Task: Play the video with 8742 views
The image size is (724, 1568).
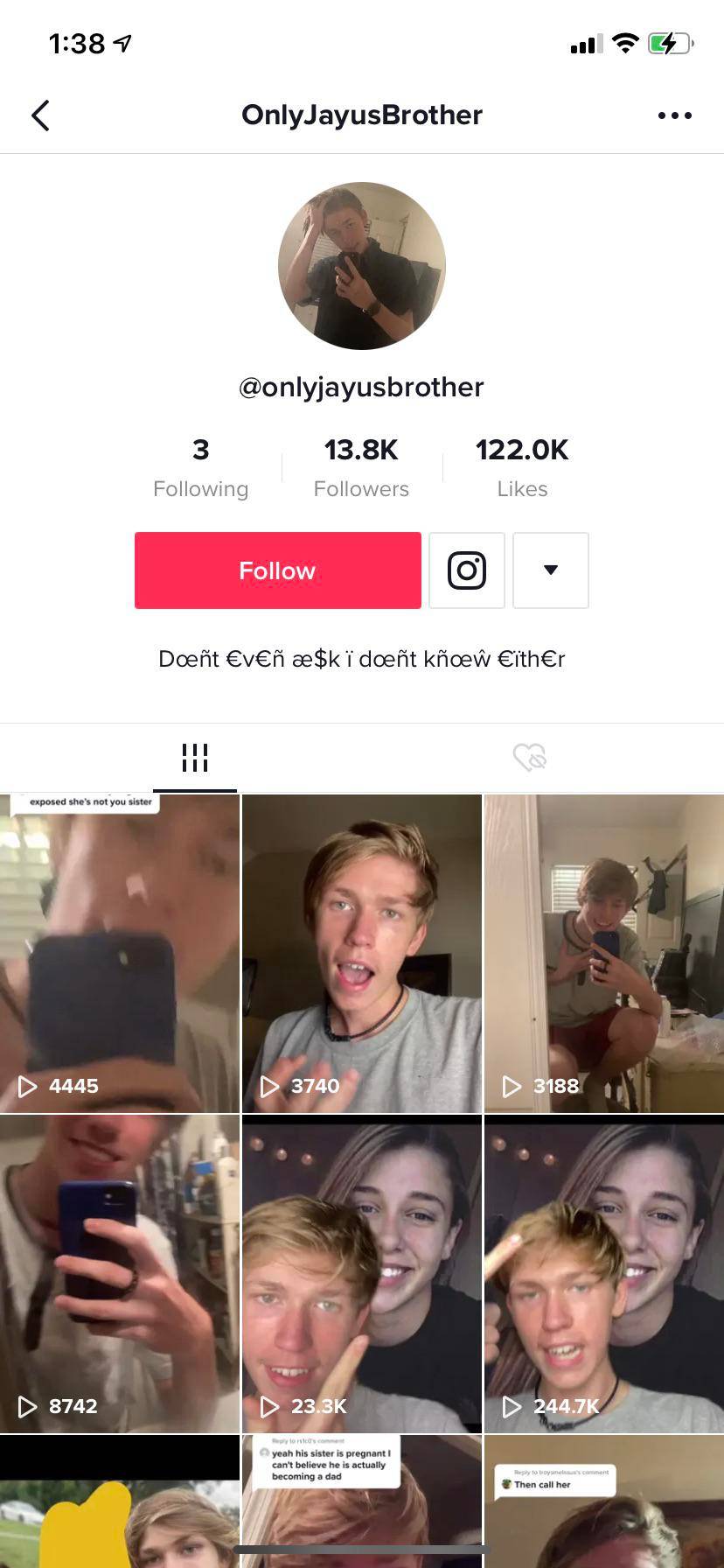Action: [x=120, y=1273]
